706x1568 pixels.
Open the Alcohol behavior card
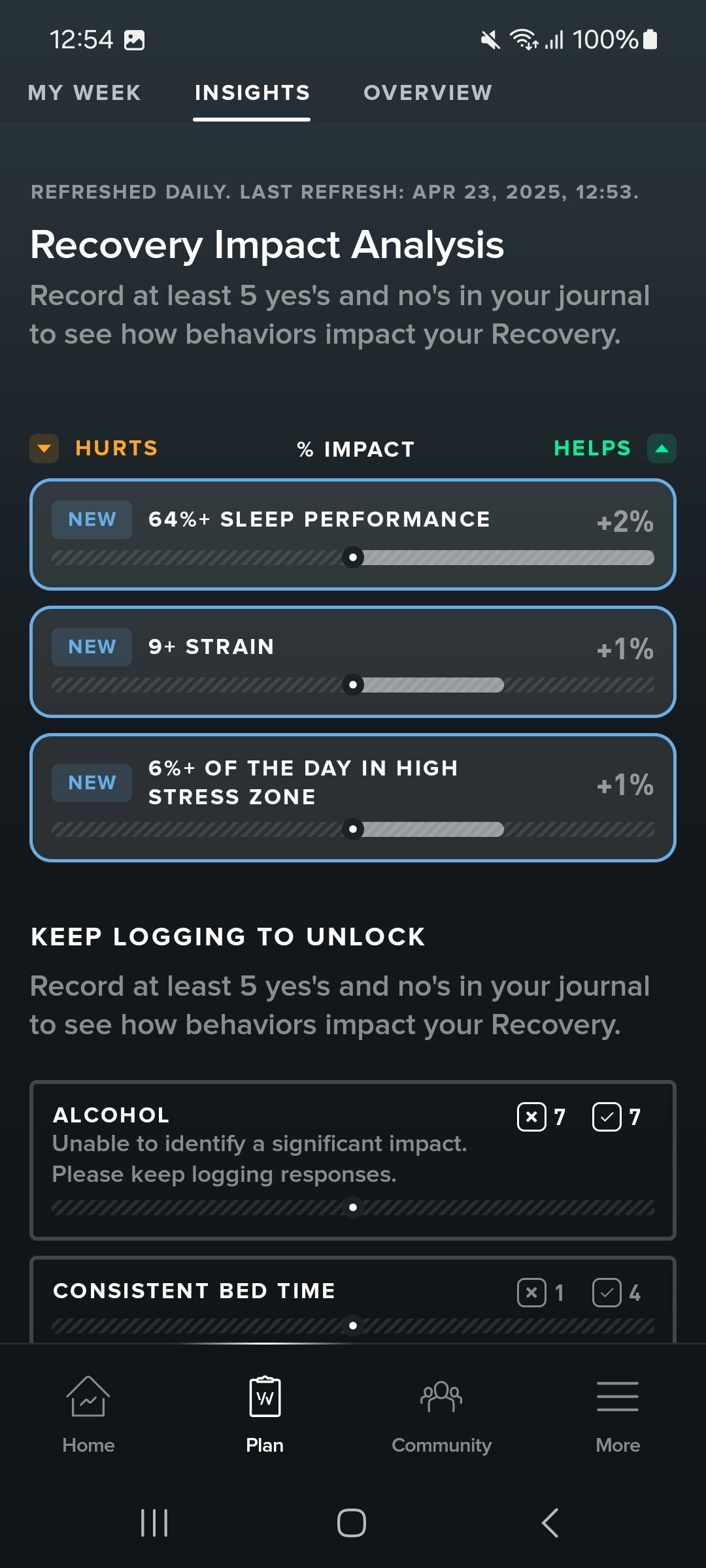tap(353, 1160)
